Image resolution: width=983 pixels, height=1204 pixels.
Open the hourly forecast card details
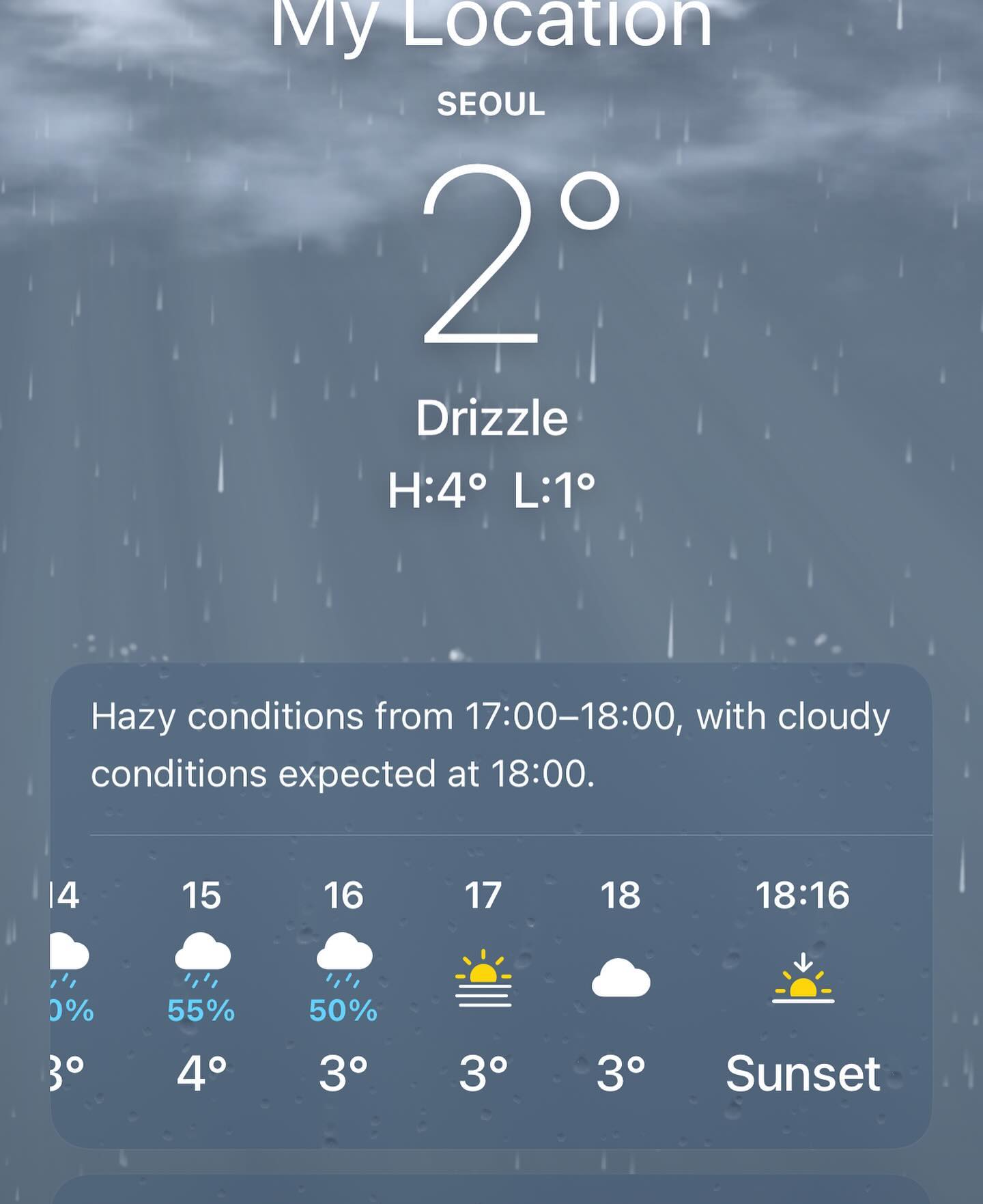490,746
